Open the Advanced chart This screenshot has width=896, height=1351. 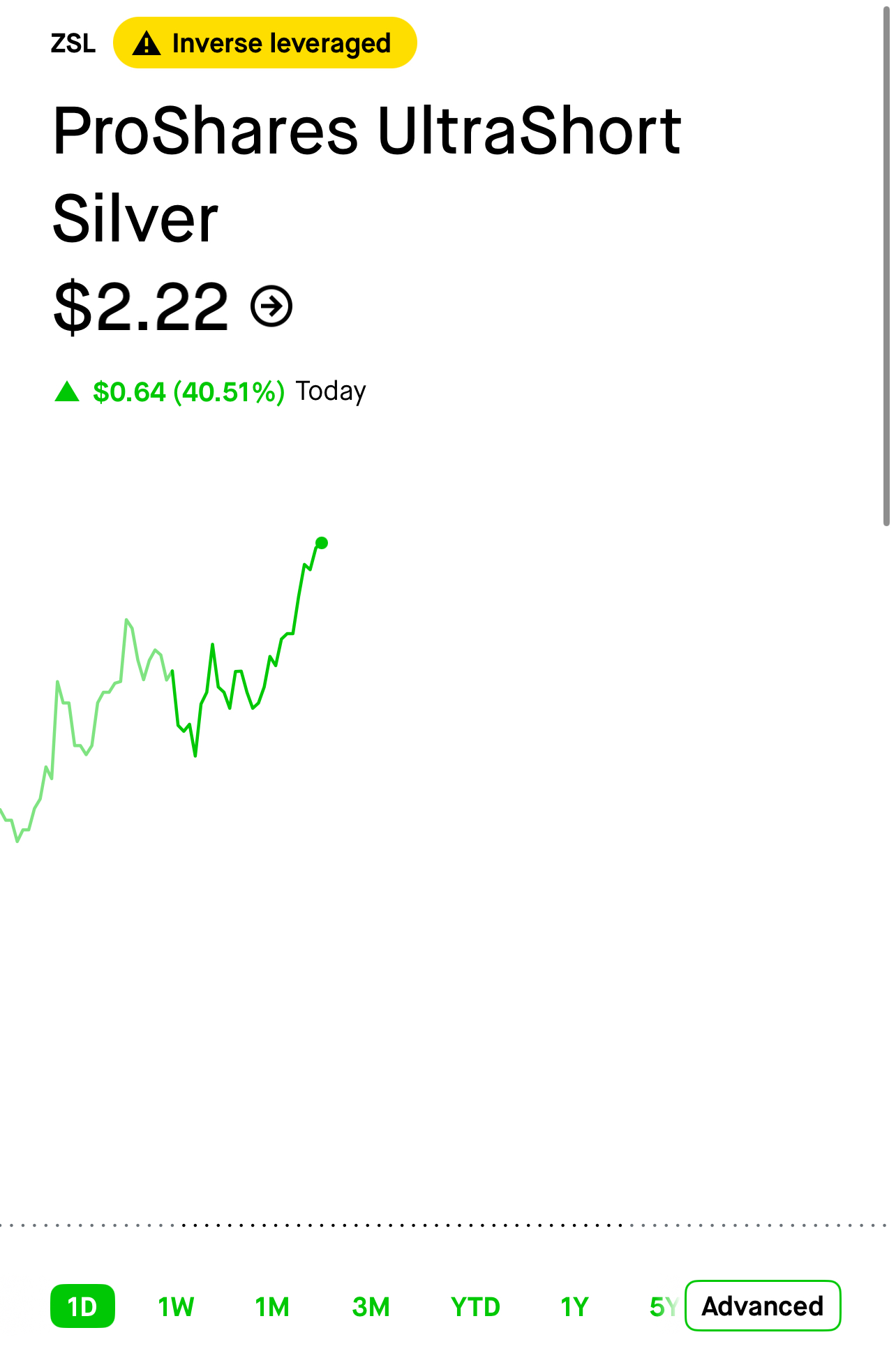click(763, 1306)
